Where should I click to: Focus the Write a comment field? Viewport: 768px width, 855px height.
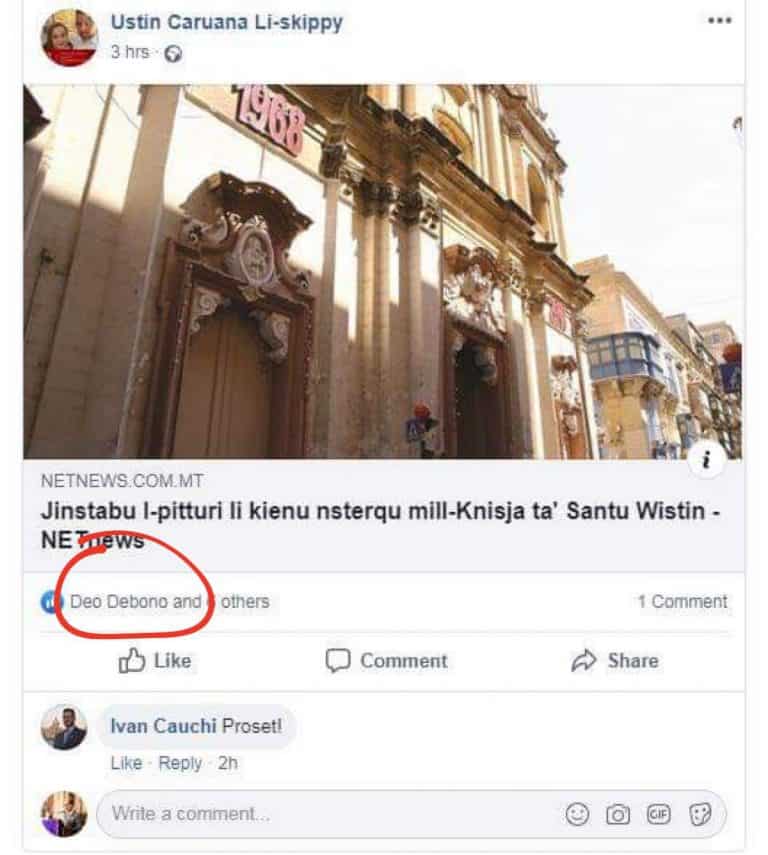click(320, 814)
